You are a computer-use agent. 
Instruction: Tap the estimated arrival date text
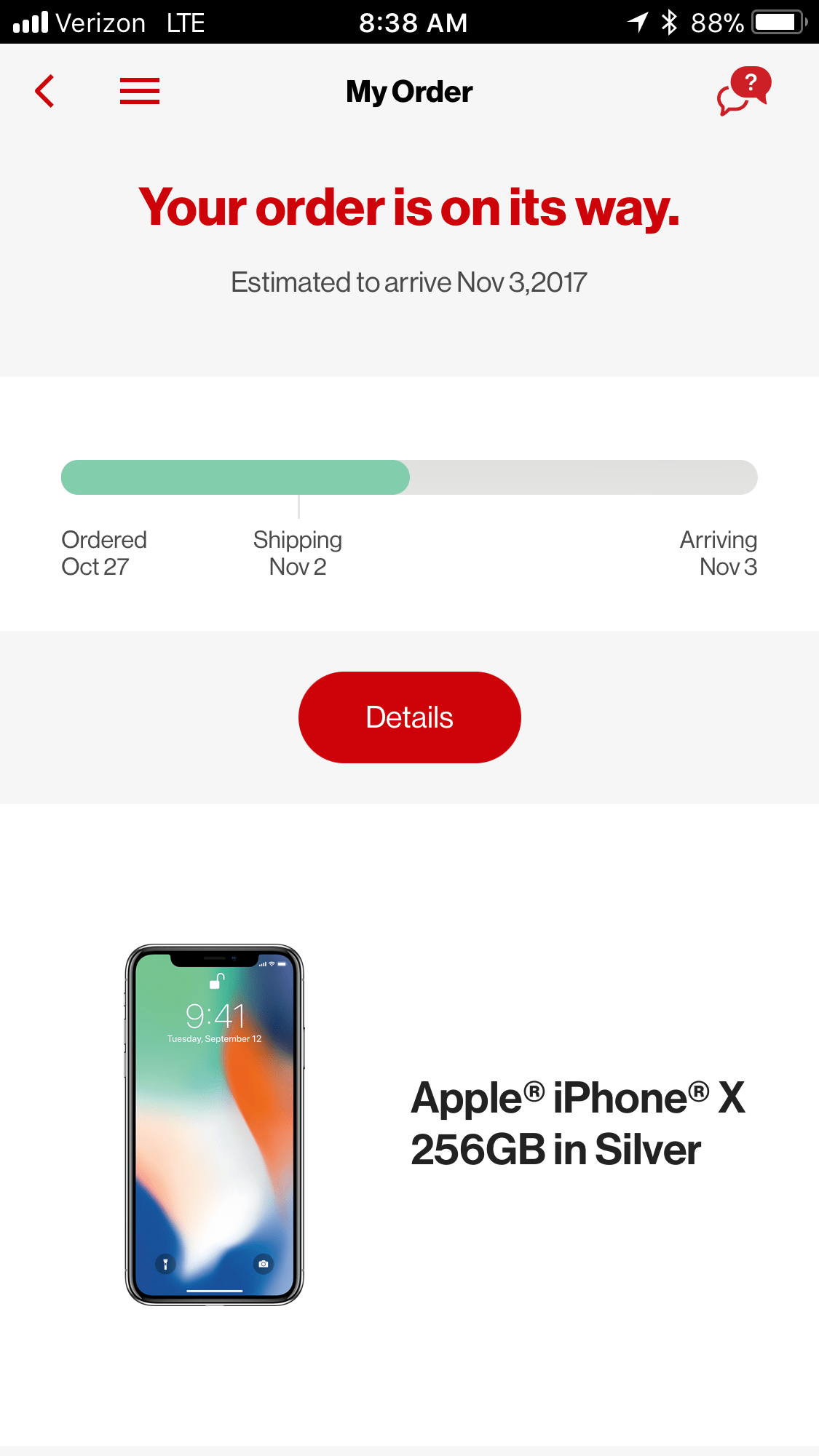pyautogui.click(x=409, y=282)
